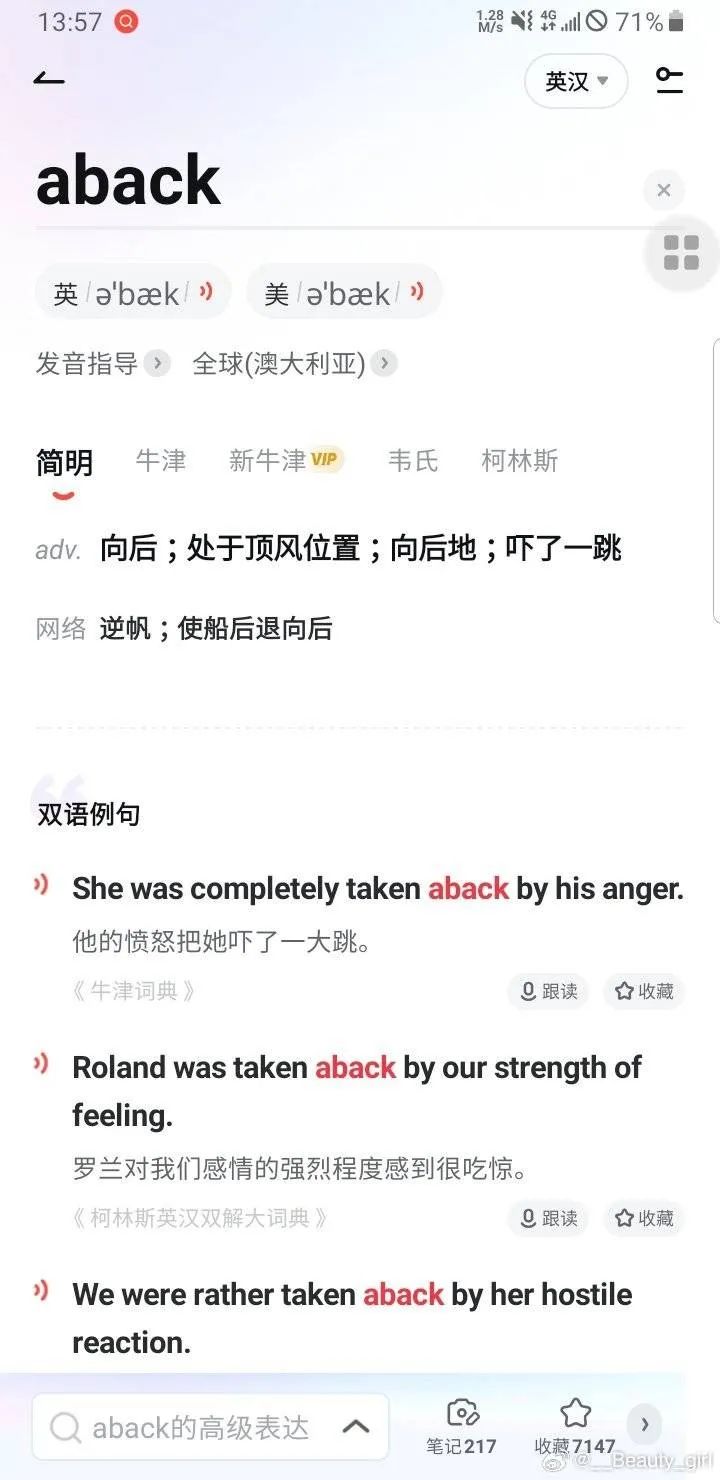This screenshot has height=1480, width=720.
Task: Open 发音指导 pronunciation guide
Action: pos(102,363)
